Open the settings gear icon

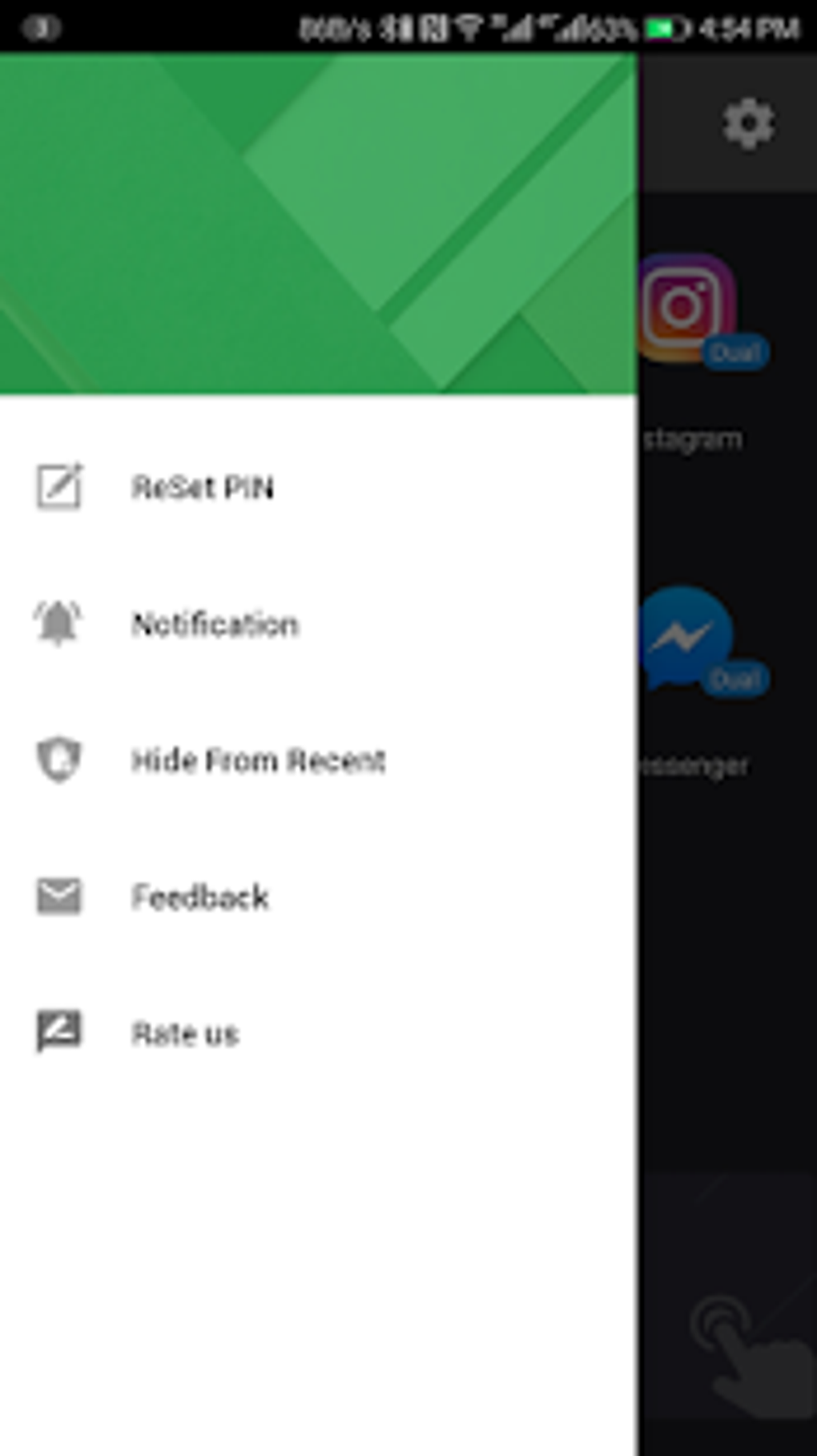click(x=749, y=123)
